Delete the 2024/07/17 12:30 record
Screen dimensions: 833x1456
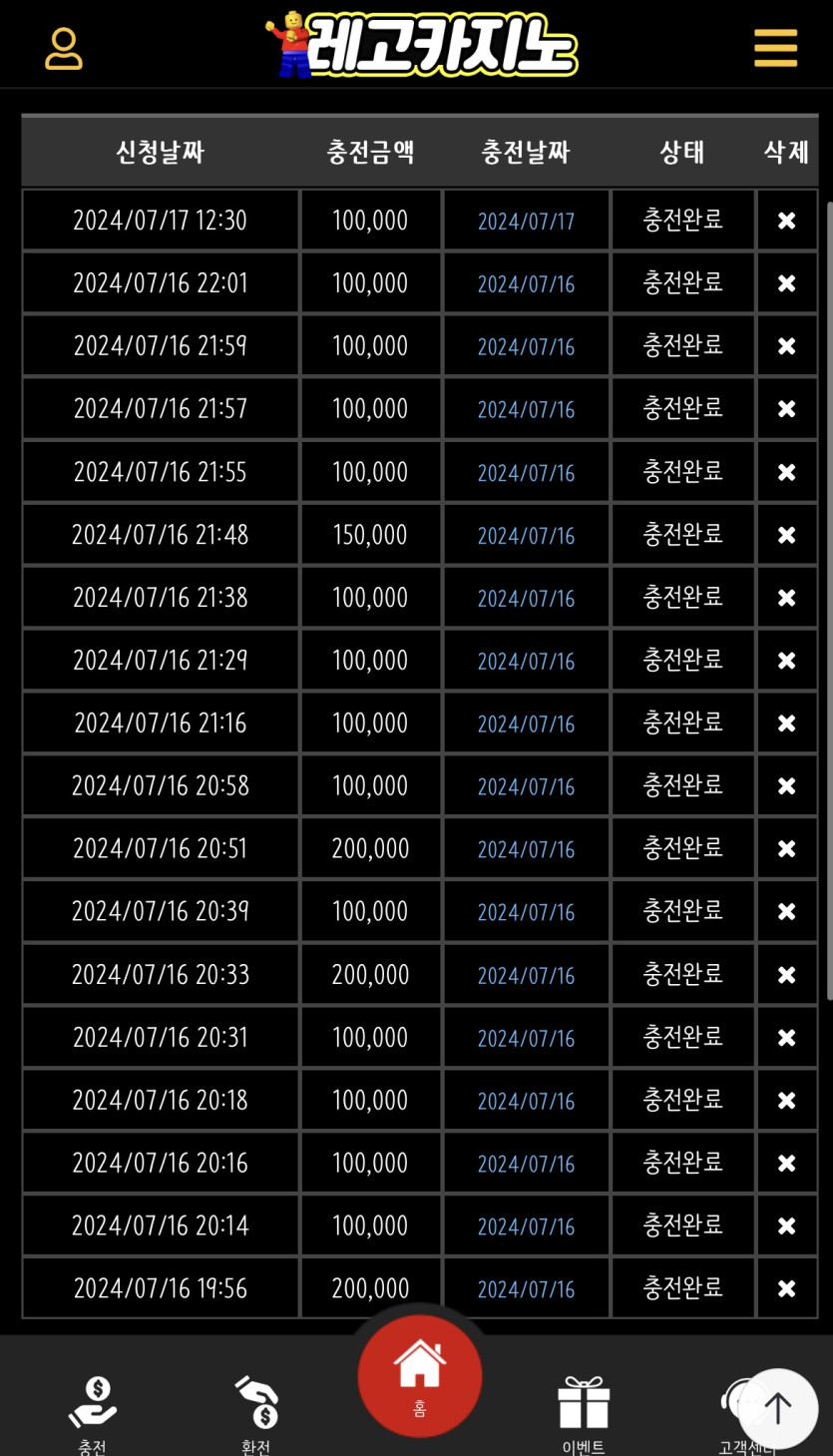[786, 221]
